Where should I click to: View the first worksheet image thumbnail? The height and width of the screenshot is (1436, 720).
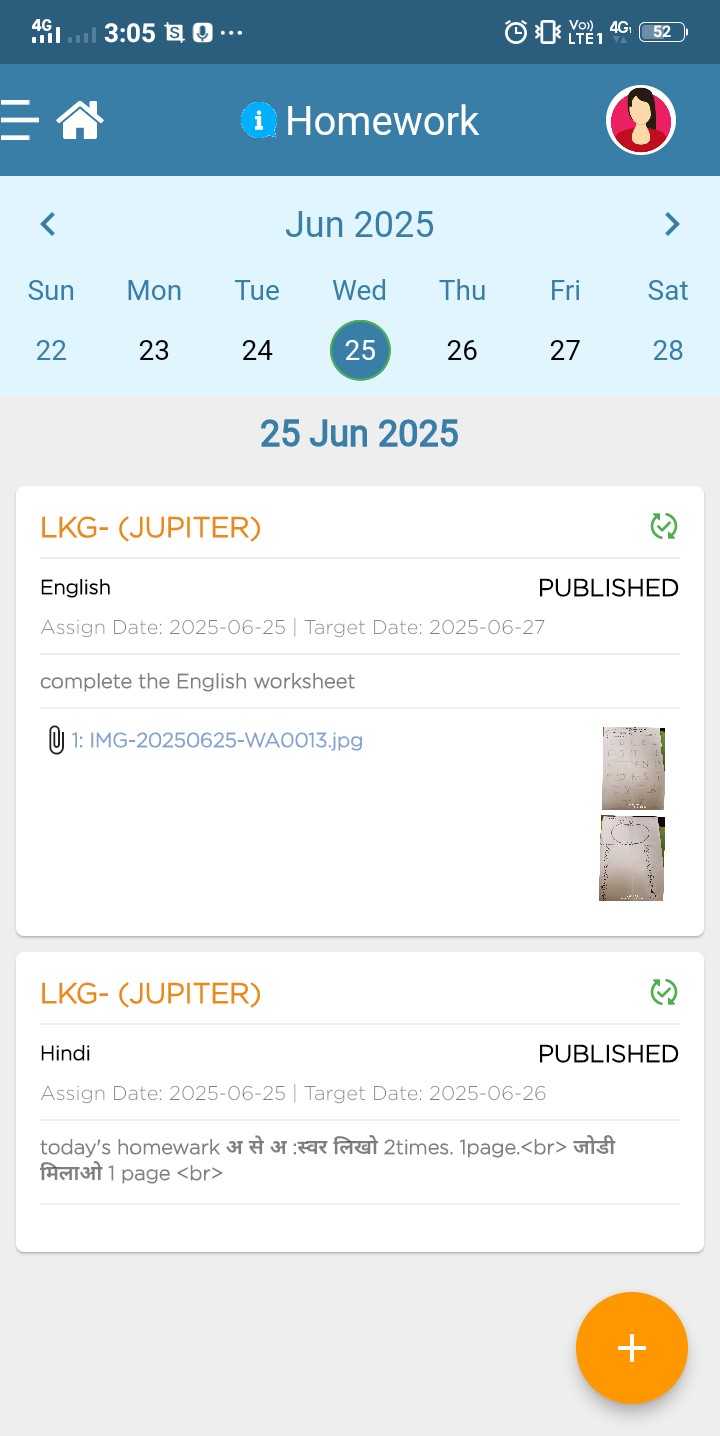click(633, 768)
